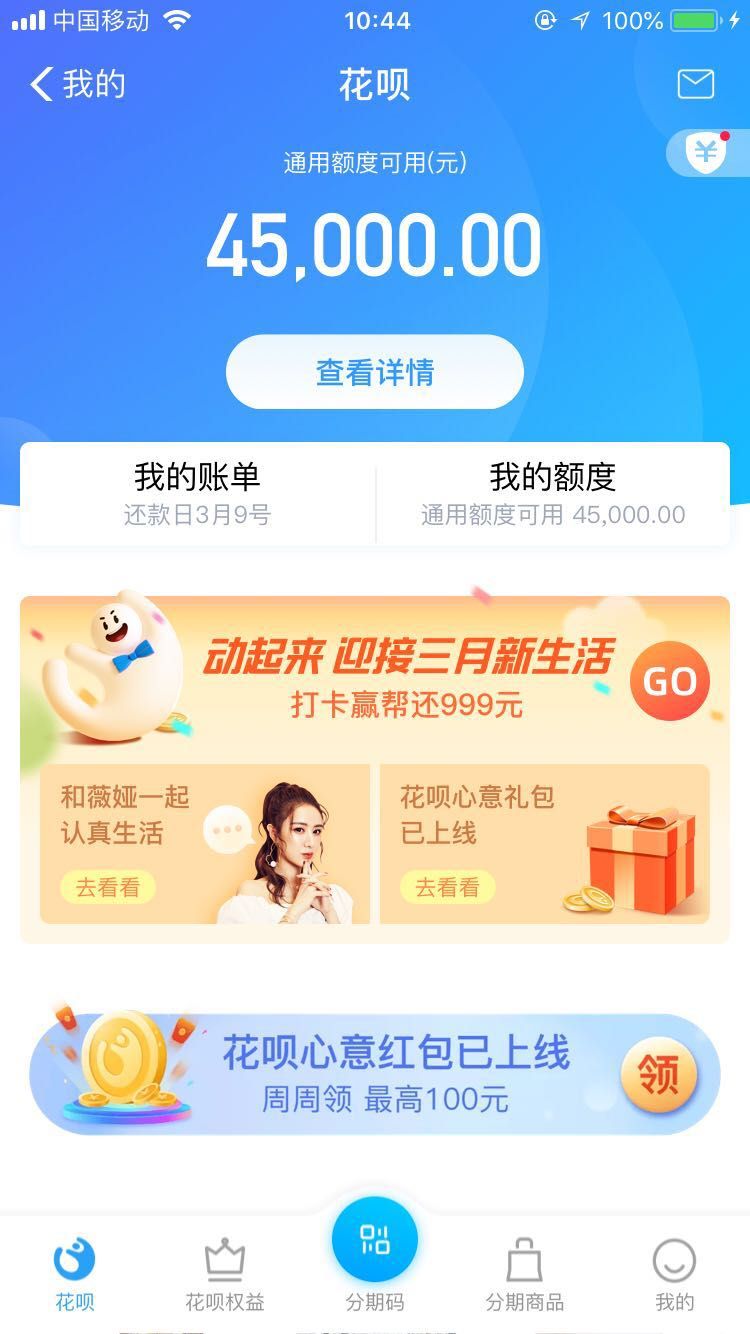The width and height of the screenshot is (750, 1334).
Task: Tap GO on the 三月新生活 banner
Action: tap(670, 682)
